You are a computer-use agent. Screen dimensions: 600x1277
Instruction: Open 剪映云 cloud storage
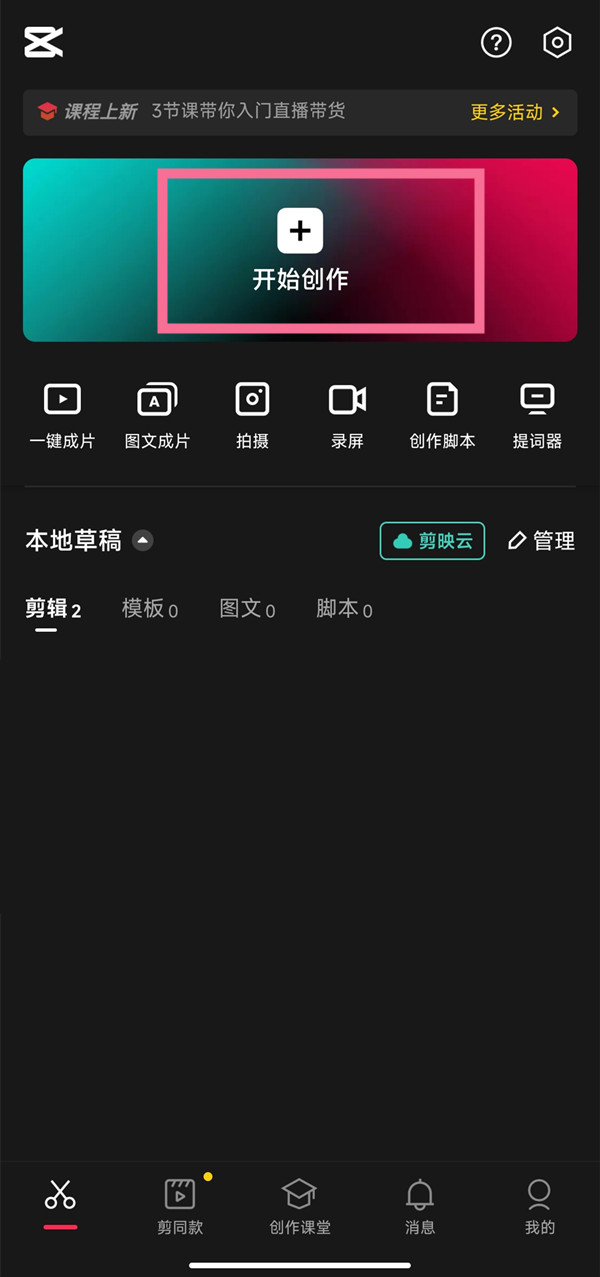432,541
